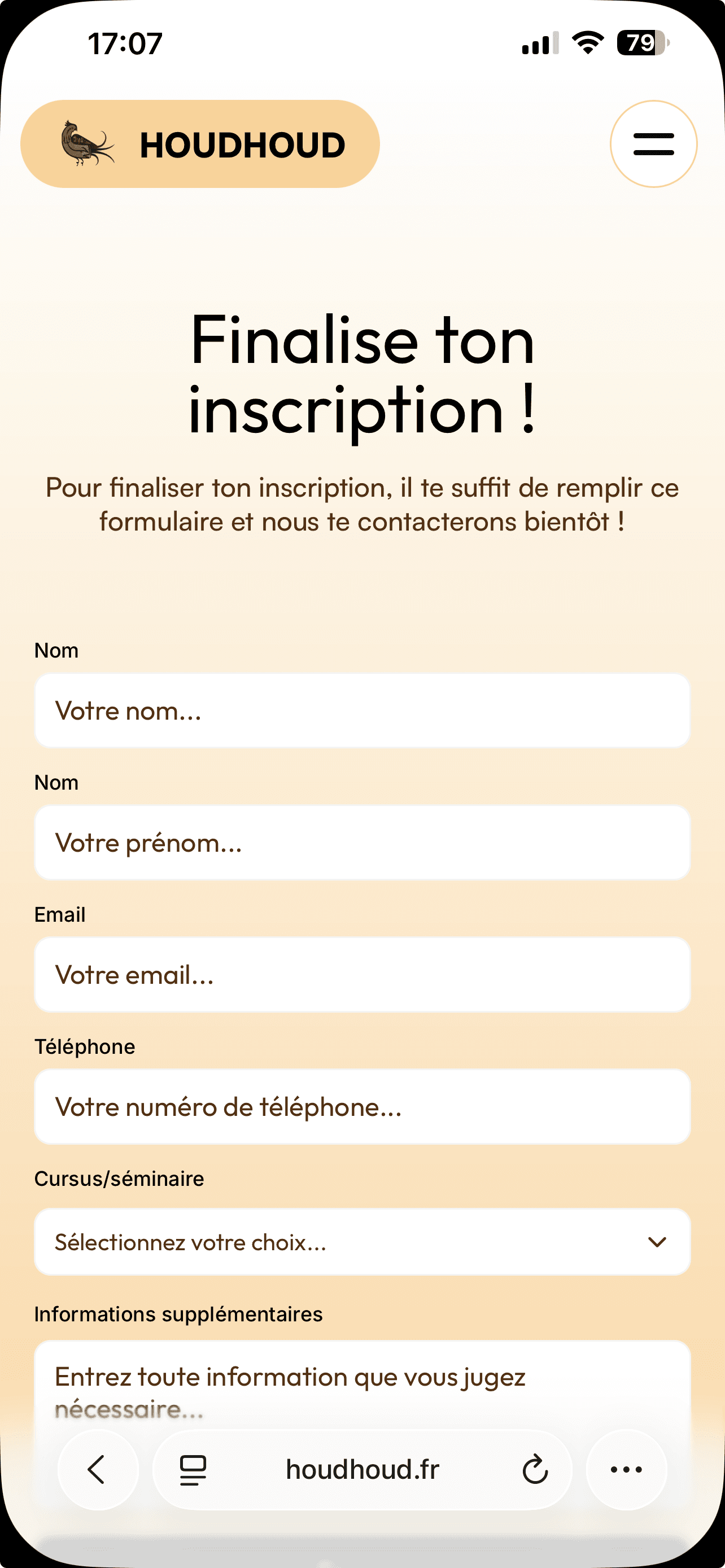Viewport: 725px width, 1568px height.
Task: Tap the Wi-Fi indicator in the status bar
Action: coord(586,41)
